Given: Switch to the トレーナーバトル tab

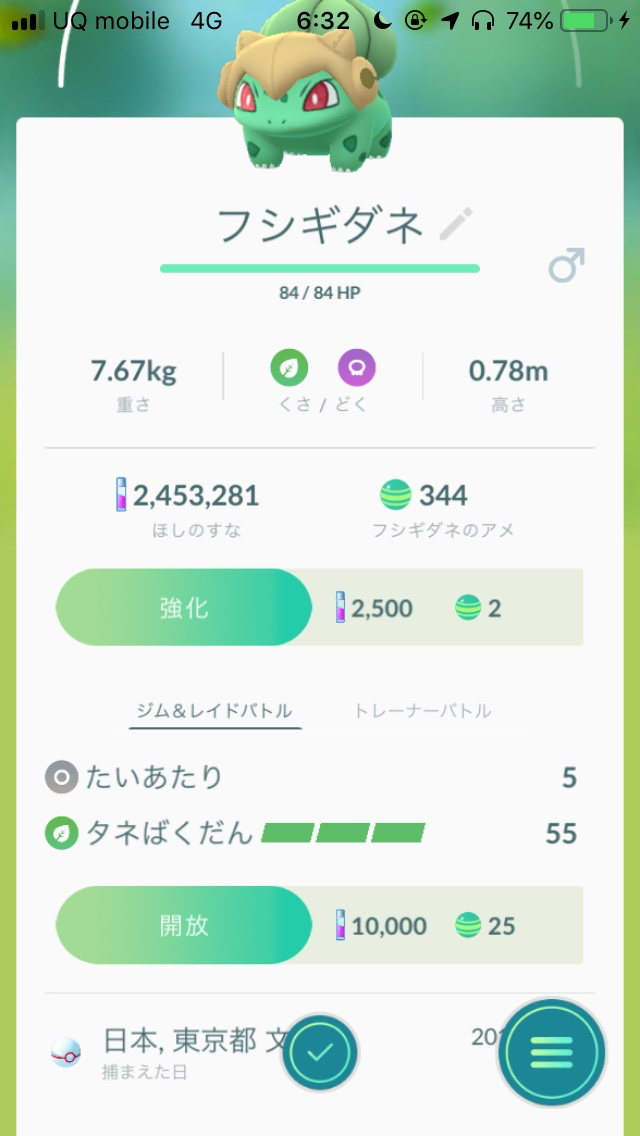Looking at the screenshot, I should click(422, 711).
